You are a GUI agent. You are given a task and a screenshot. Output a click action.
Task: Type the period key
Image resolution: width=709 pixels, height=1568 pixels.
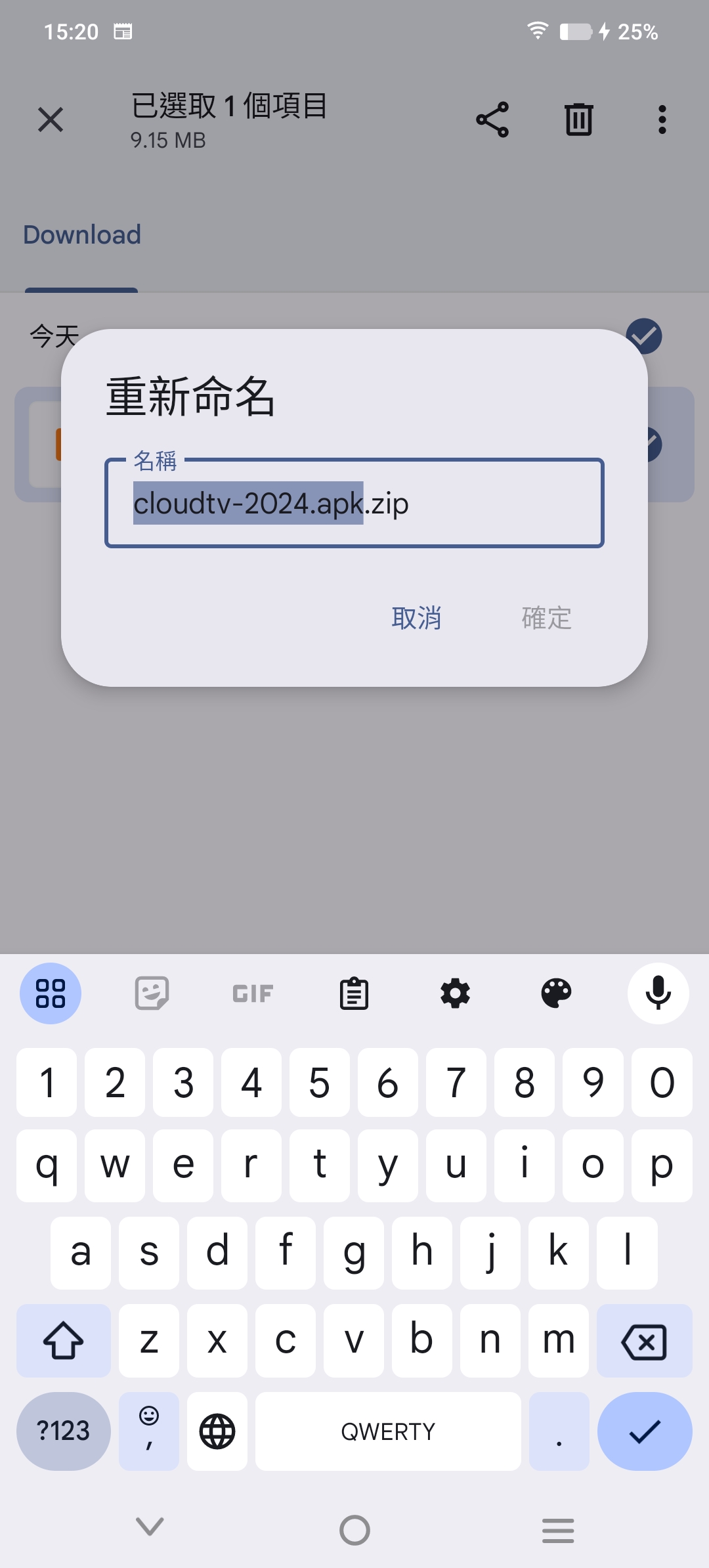coord(559,1431)
